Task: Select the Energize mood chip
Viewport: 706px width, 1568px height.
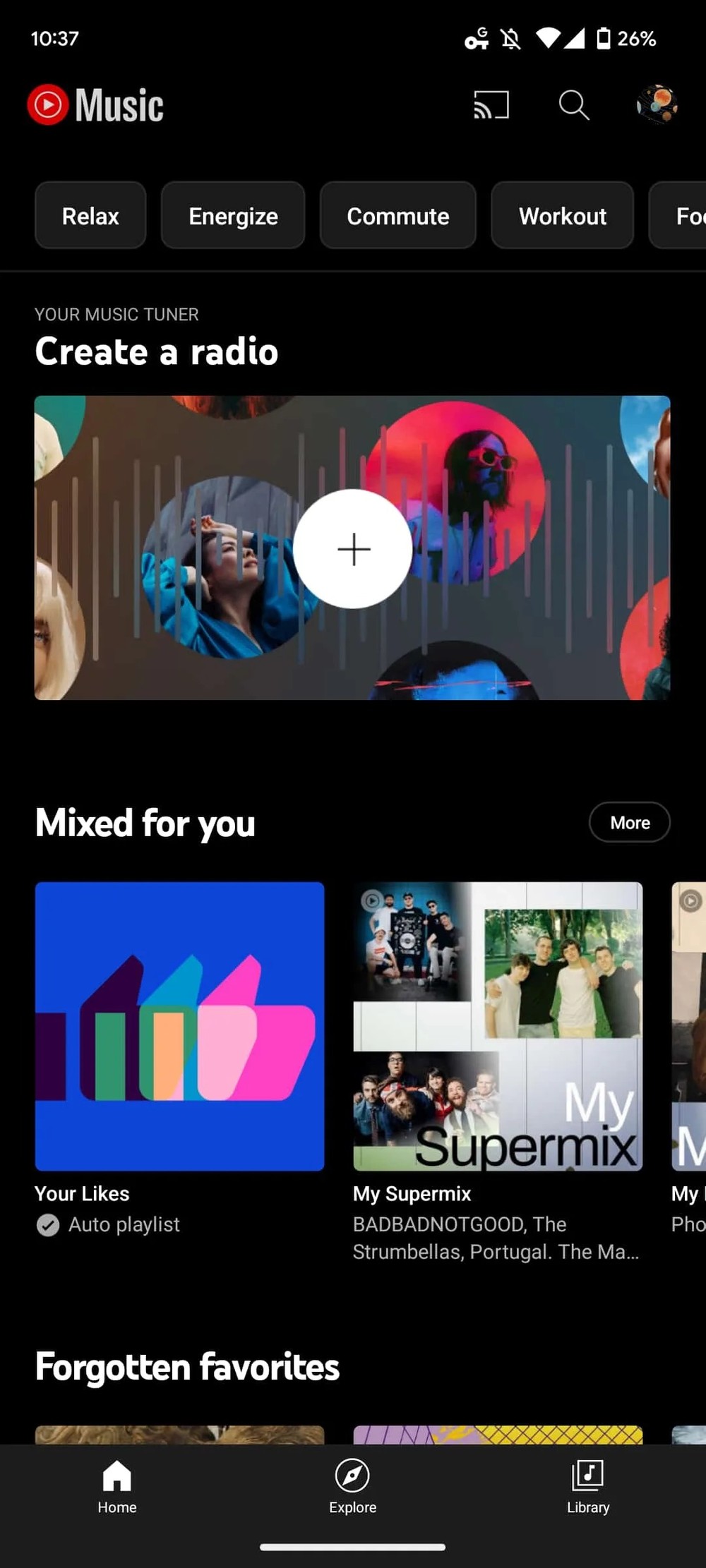Action: tap(233, 216)
